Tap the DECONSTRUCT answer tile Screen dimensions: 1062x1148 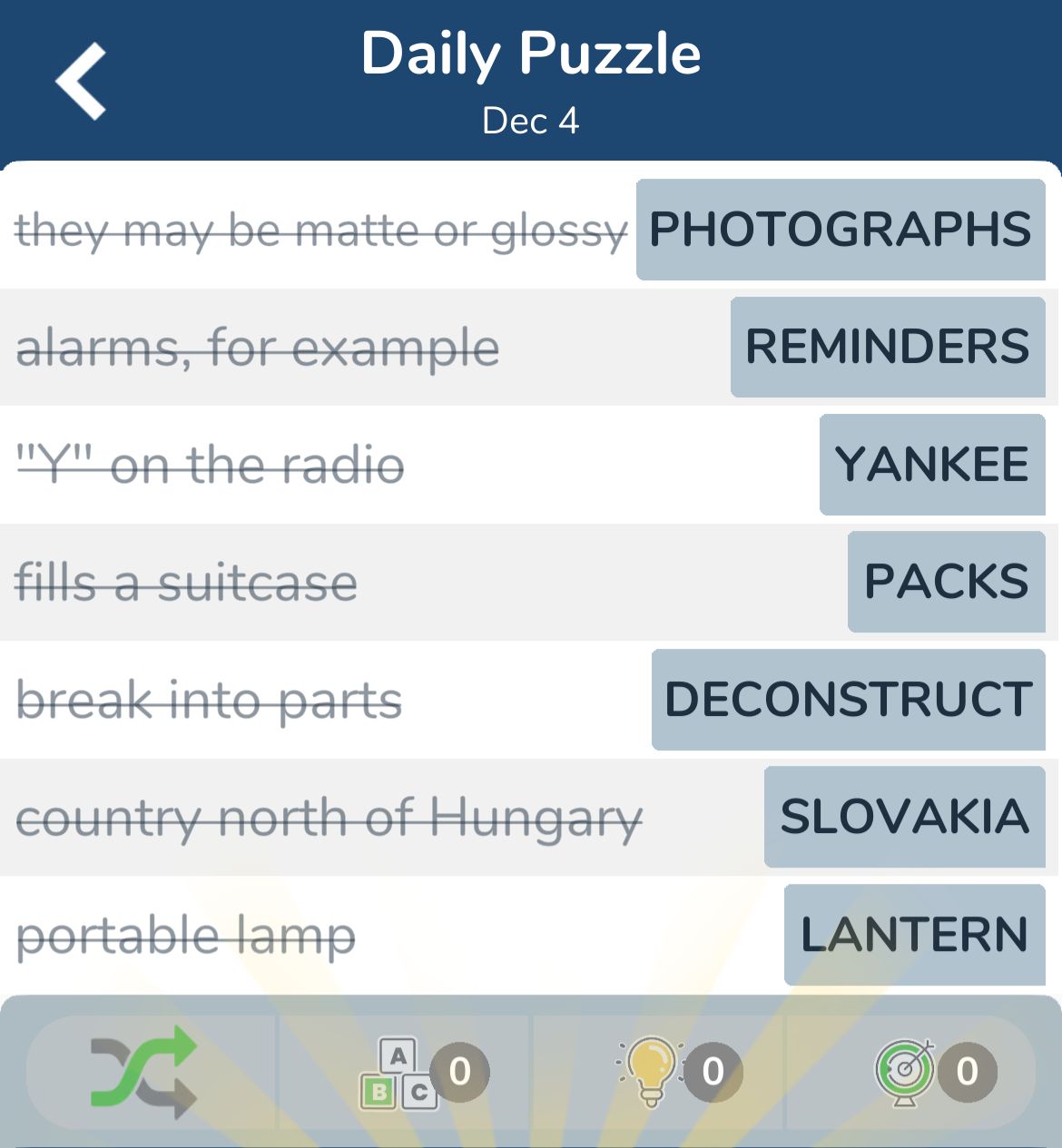[x=848, y=700]
